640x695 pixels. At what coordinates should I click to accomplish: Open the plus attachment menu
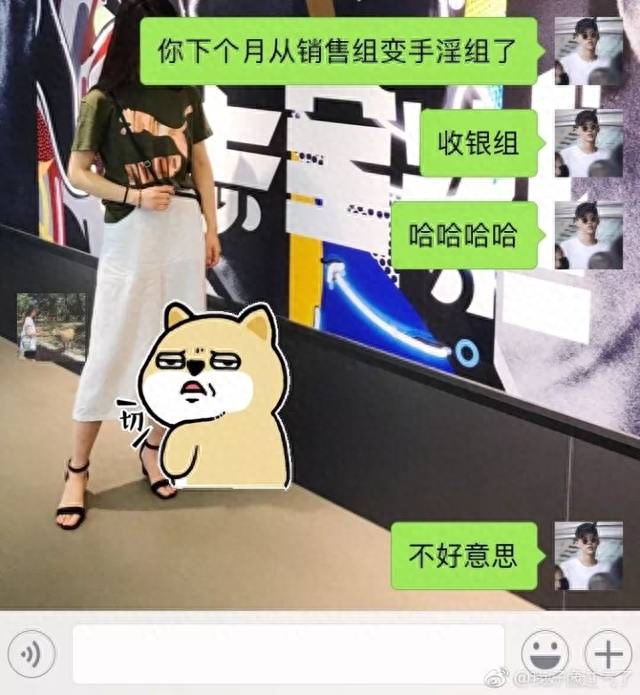pyautogui.click(x=607, y=654)
